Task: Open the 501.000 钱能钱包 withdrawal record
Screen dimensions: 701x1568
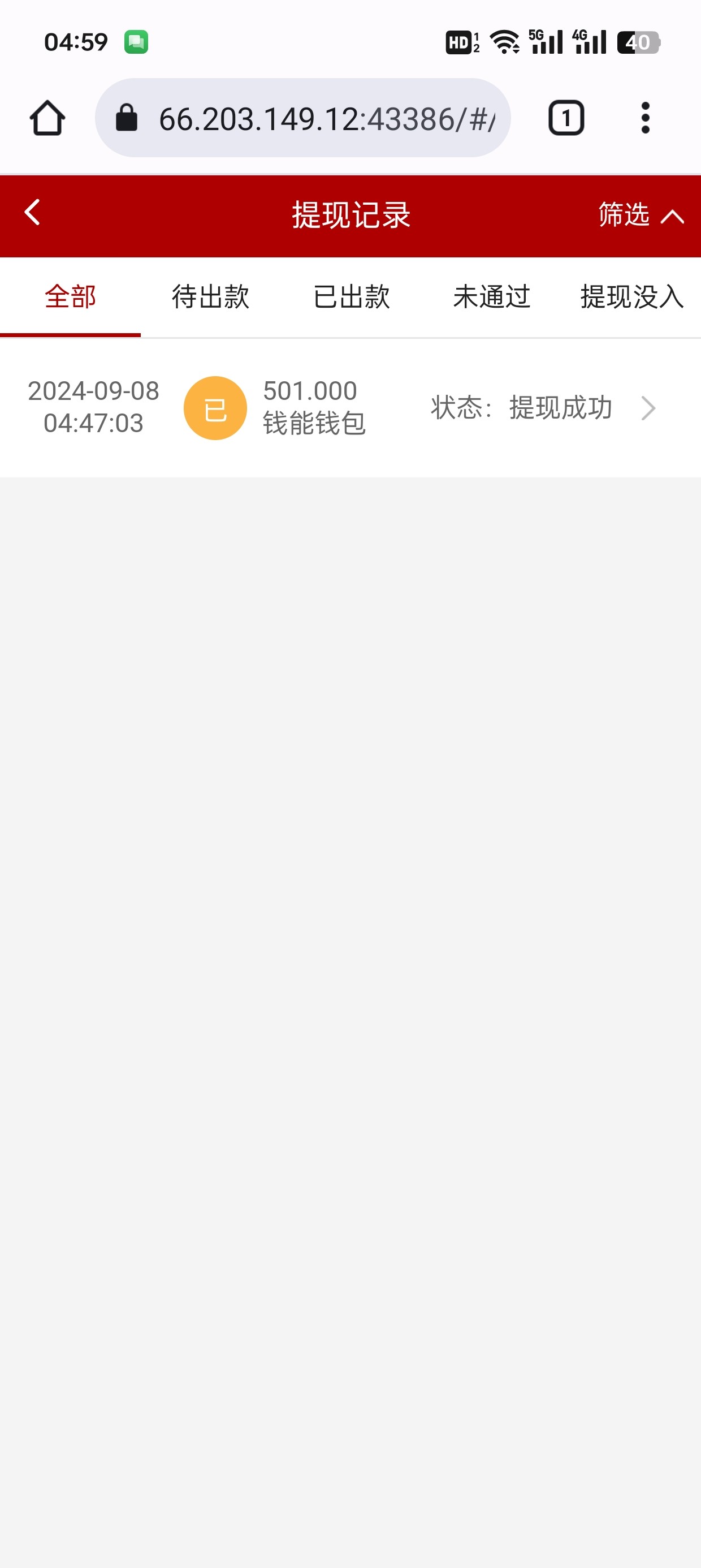Action: tap(350, 408)
